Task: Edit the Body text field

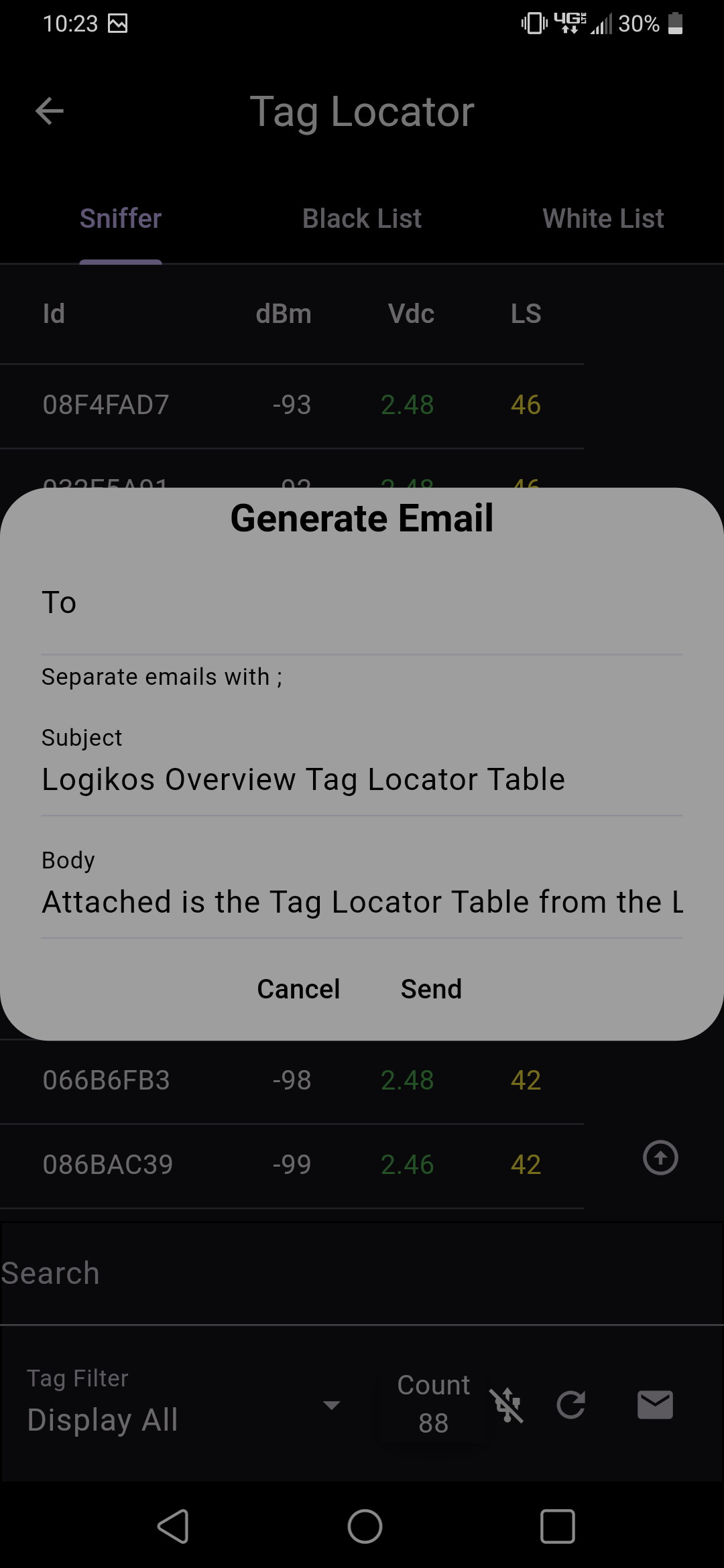Action: click(362, 902)
